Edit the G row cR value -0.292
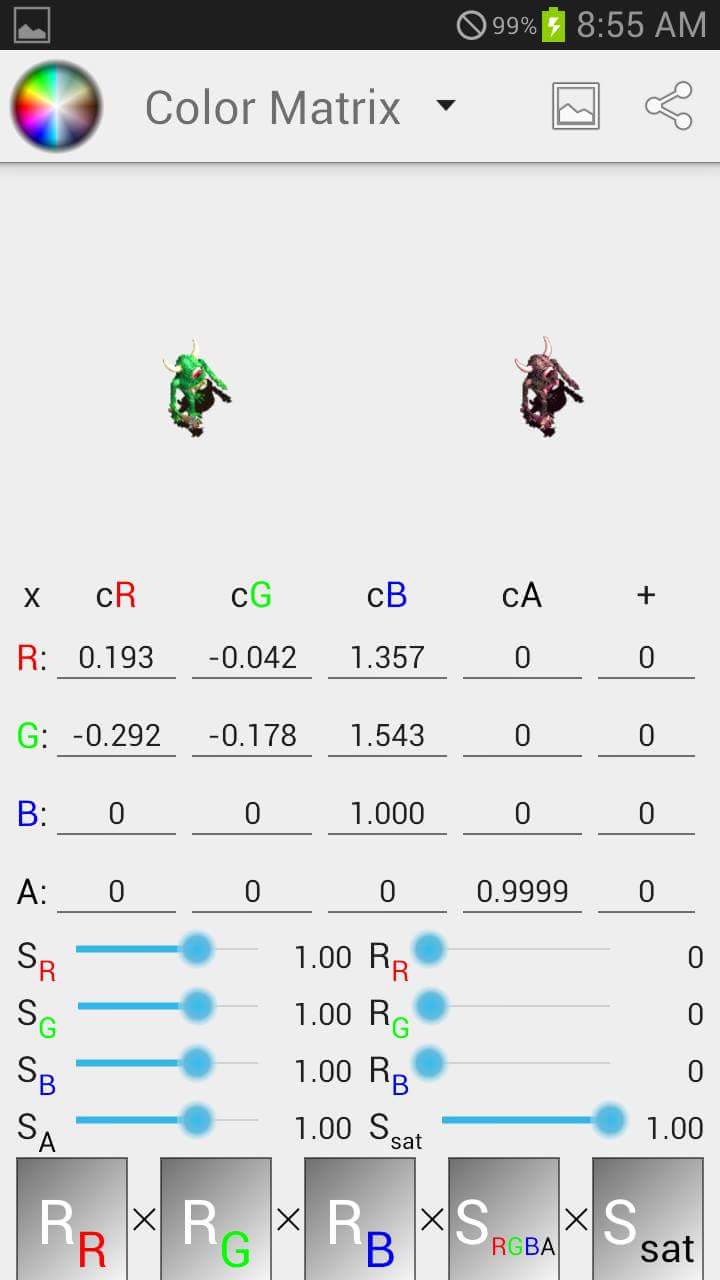The width and height of the screenshot is (720, 1280). pyautogui.click(x=116, y=735)
